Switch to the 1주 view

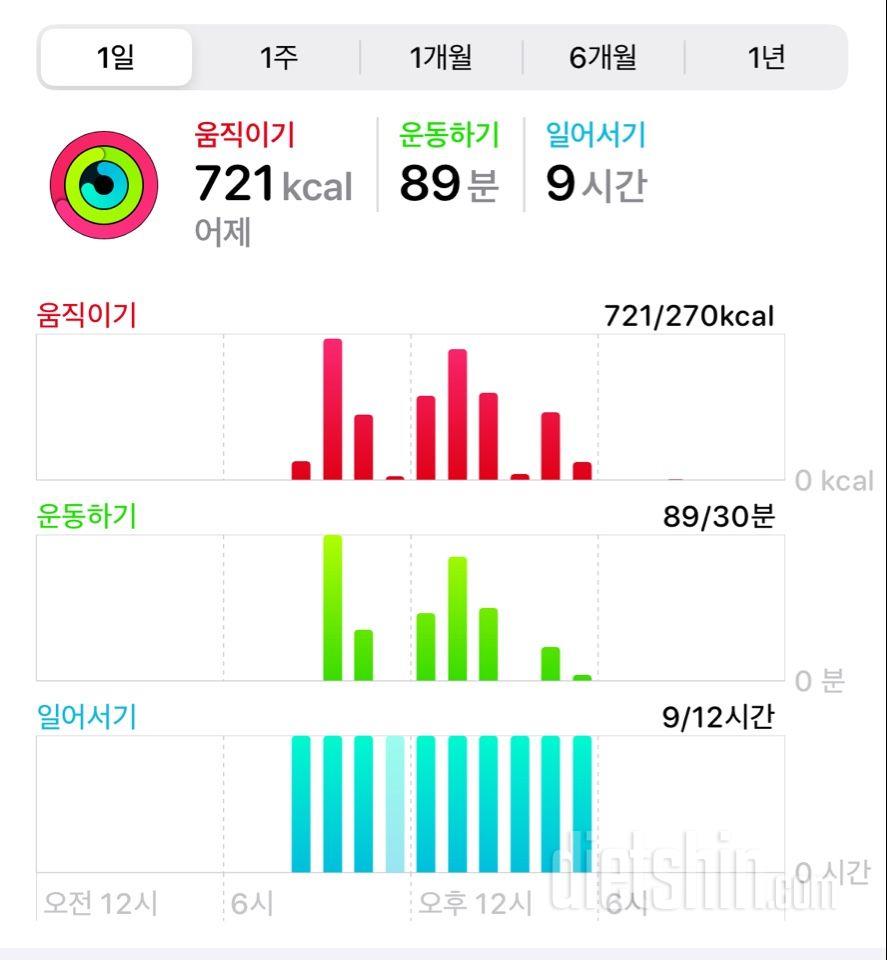click(x=278, y=58)
